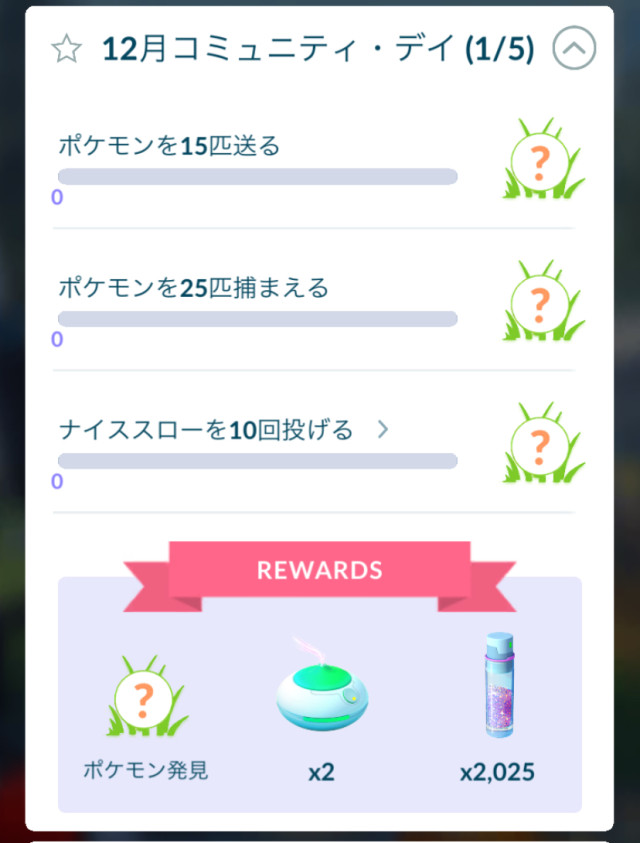Viewport: 640px width, 843px height.
Task: Collapse the 12月コミュニティ・デイ (1/5) section
Action: point(574,48)
